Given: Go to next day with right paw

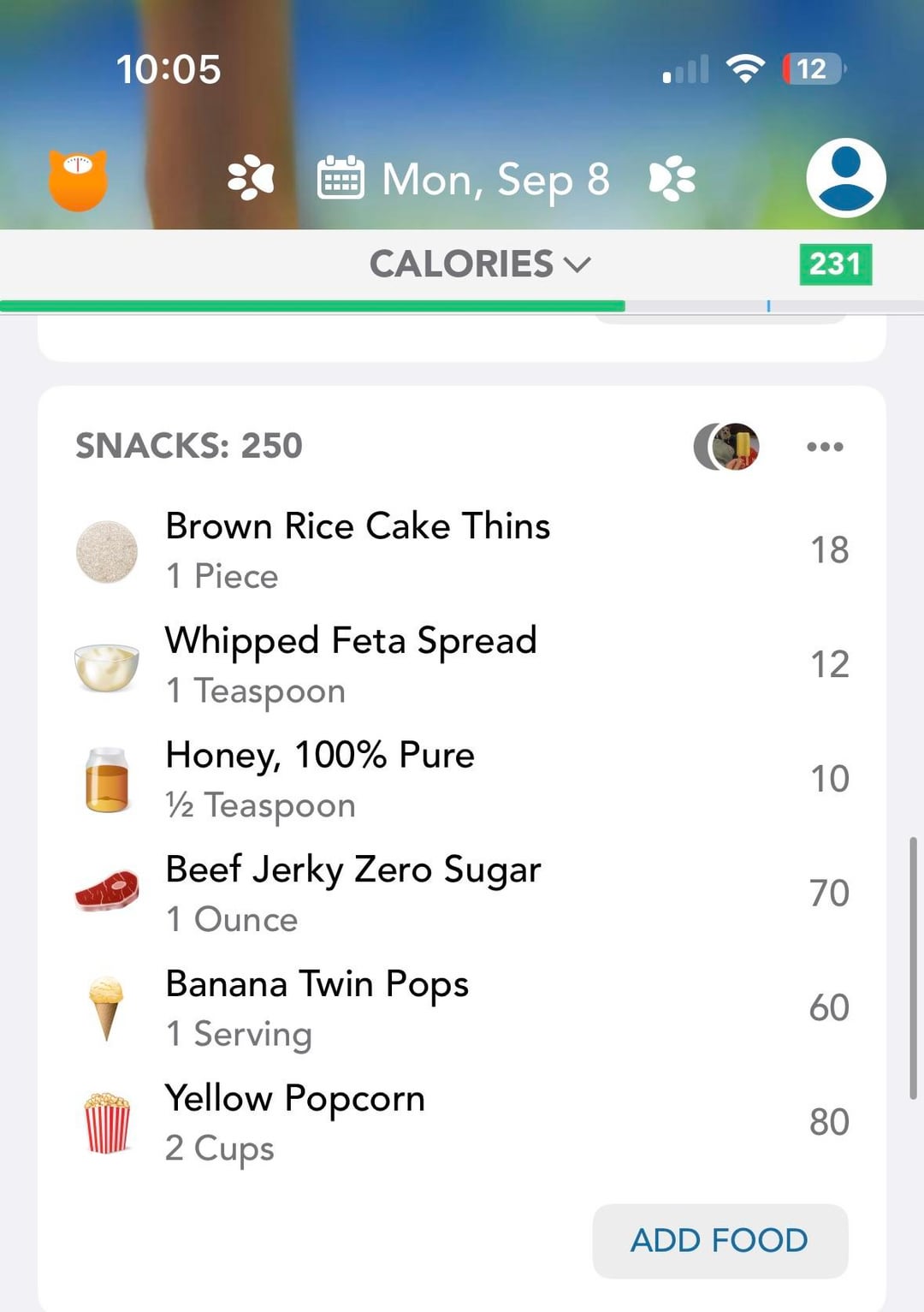Looking at the screenshot, I should 672,178.
